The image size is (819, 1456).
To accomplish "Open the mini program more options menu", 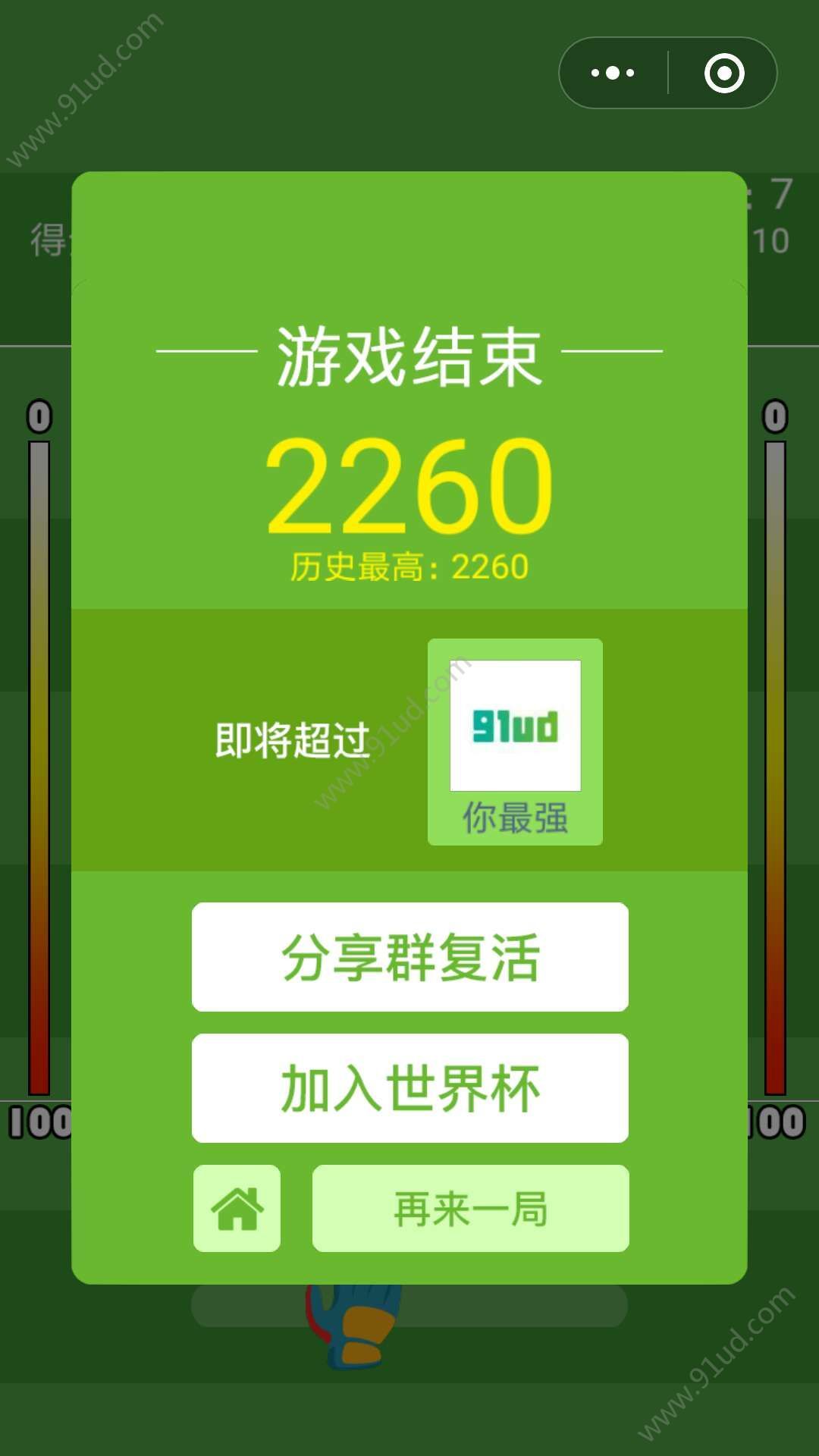I will click(x=613, y=74).
